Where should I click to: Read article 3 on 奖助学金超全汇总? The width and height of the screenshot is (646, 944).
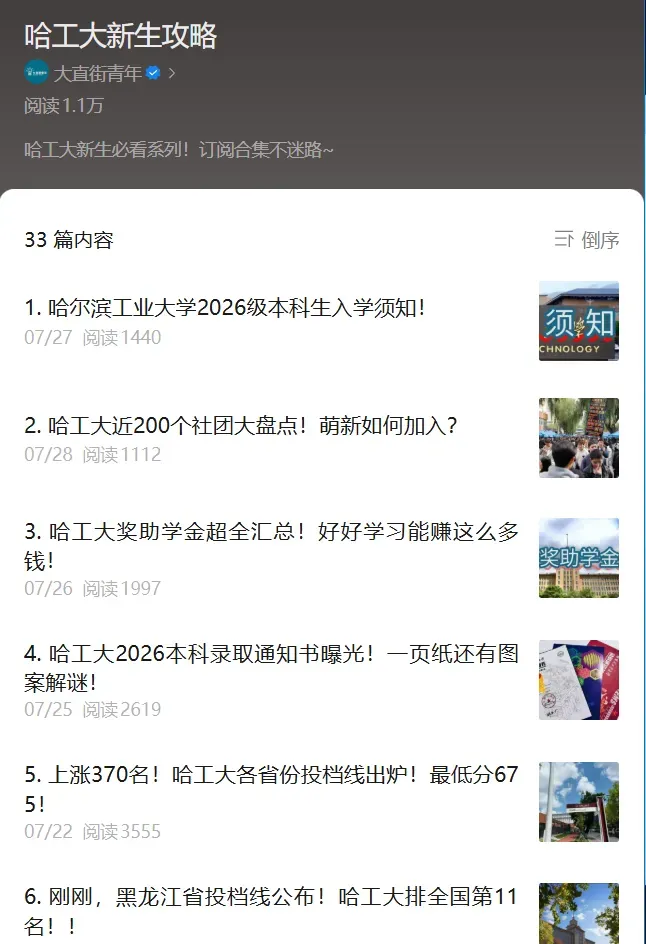[x=321, y=559]
